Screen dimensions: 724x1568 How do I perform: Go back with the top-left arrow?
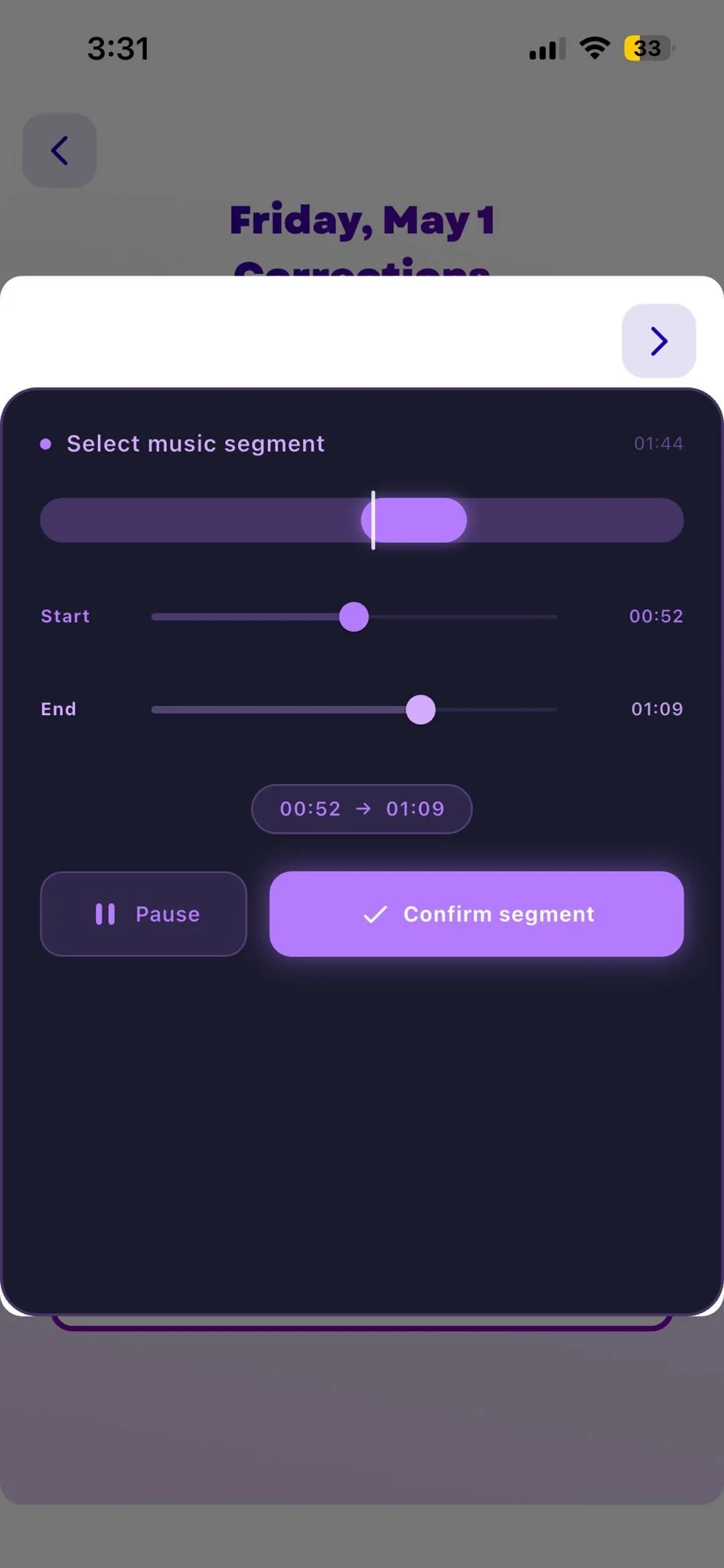point(60,151)
